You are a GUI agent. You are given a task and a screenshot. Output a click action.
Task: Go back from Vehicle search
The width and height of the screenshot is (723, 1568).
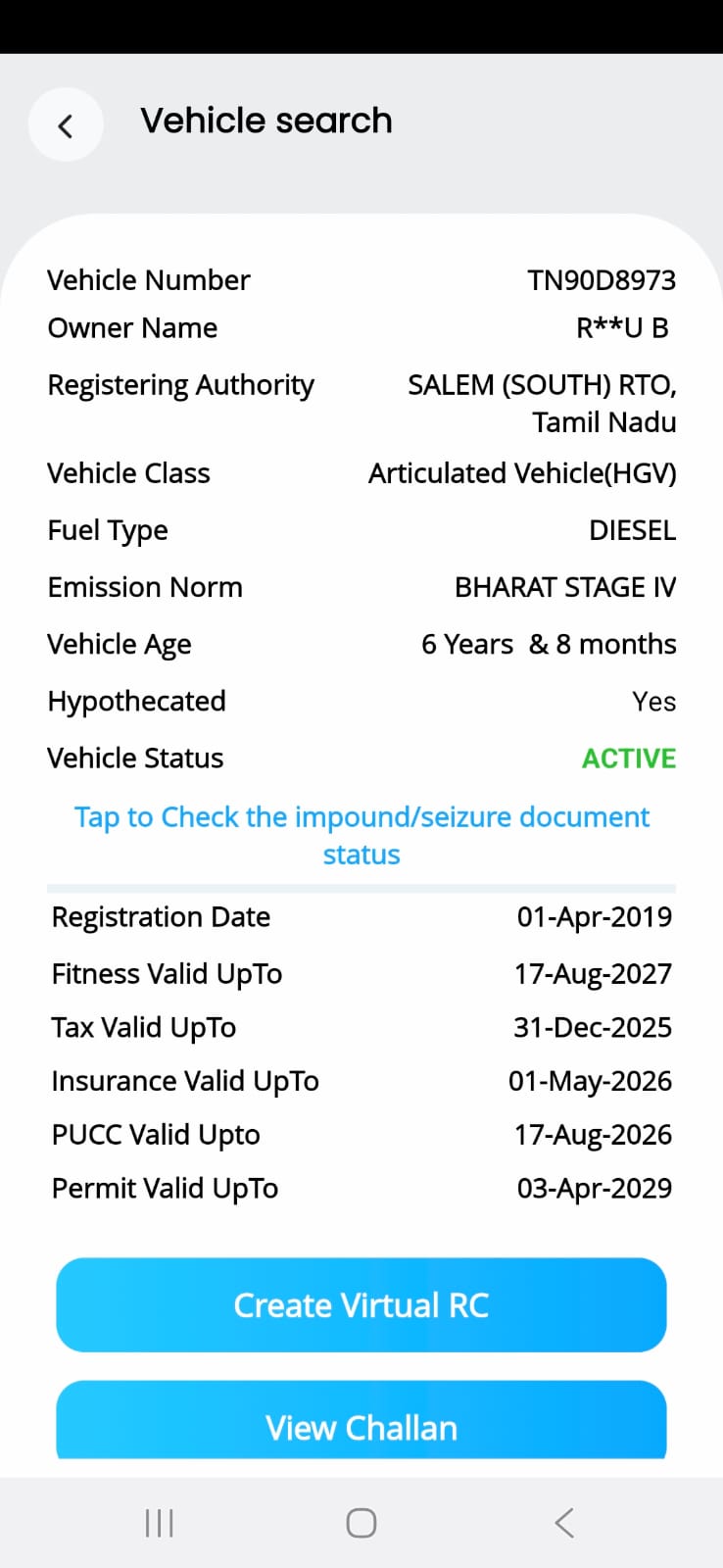coord(66,125)
